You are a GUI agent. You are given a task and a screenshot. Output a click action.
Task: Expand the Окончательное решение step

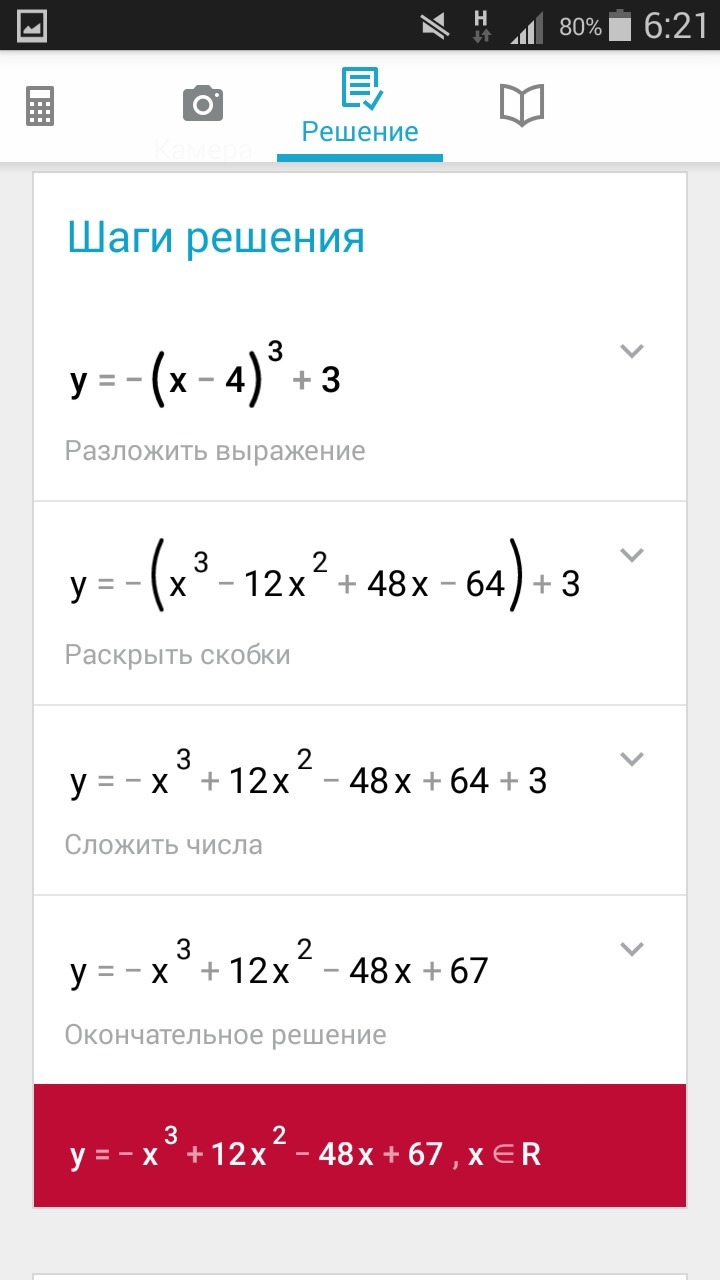click(631, 949)
